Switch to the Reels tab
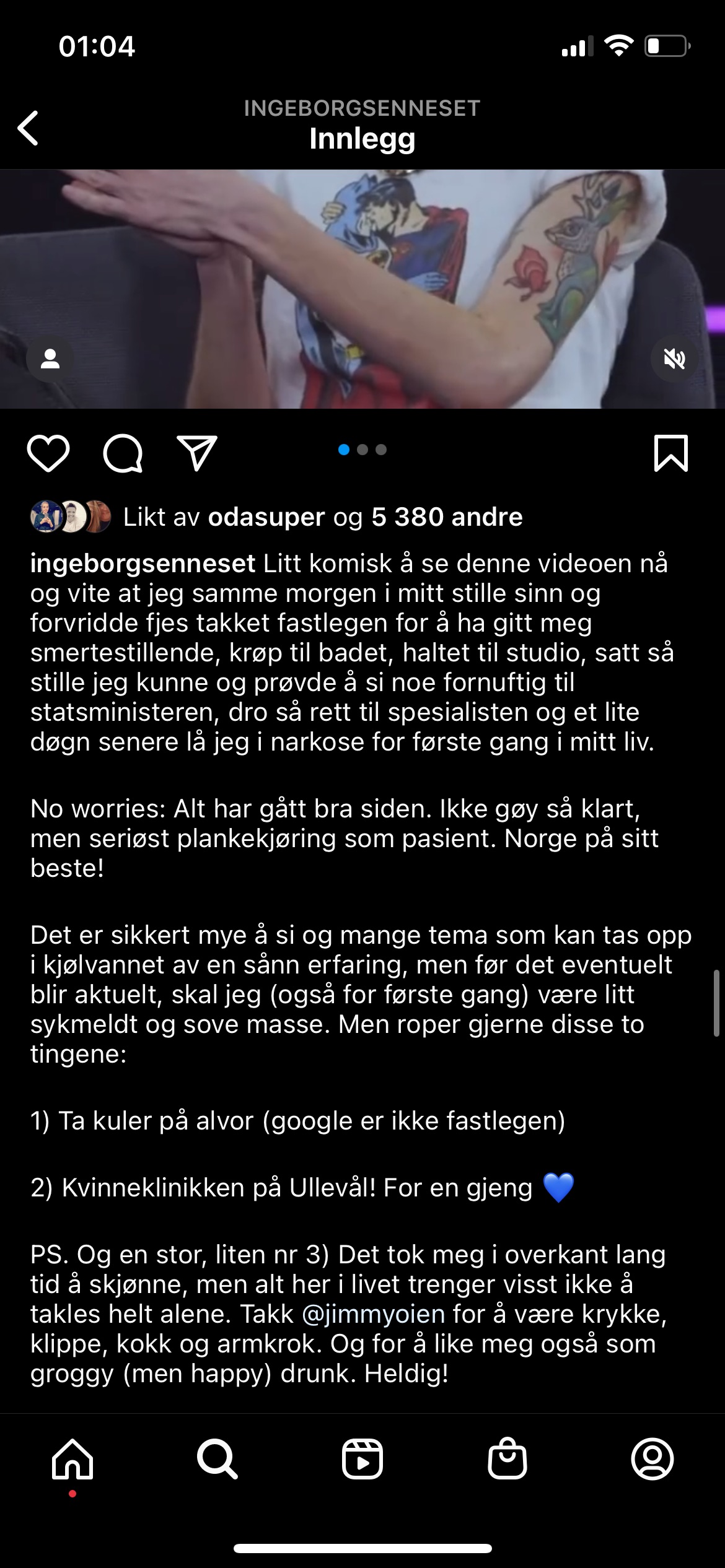Viewport: 725px width, 1568px height. click(x=362, y=1459)
